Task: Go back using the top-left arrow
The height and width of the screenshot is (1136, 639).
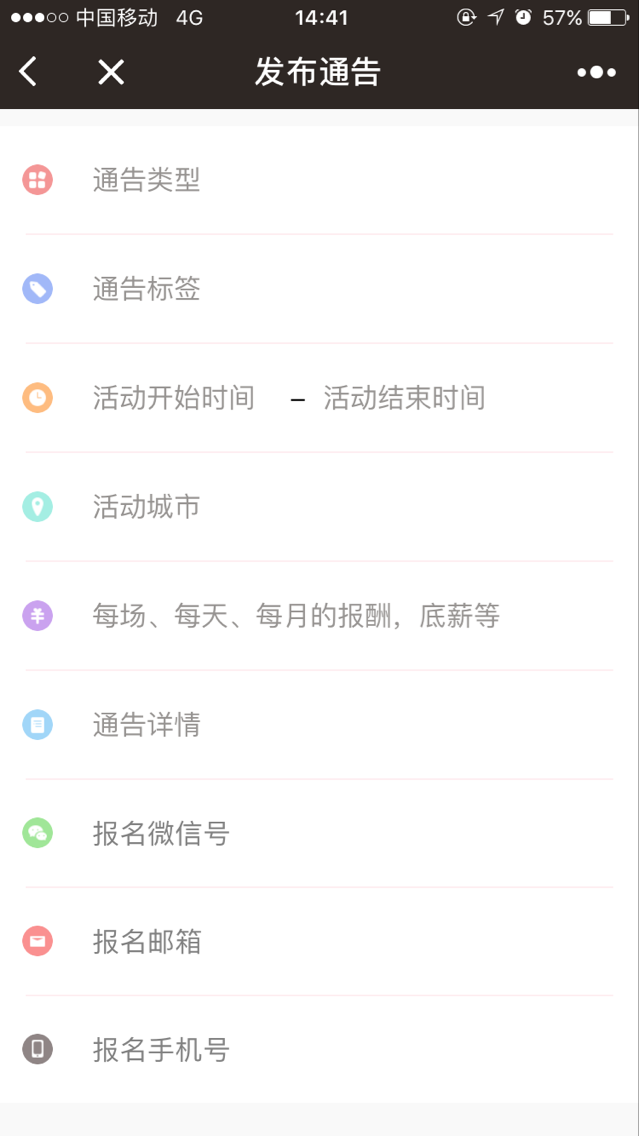Action: [x=28, y=72]
